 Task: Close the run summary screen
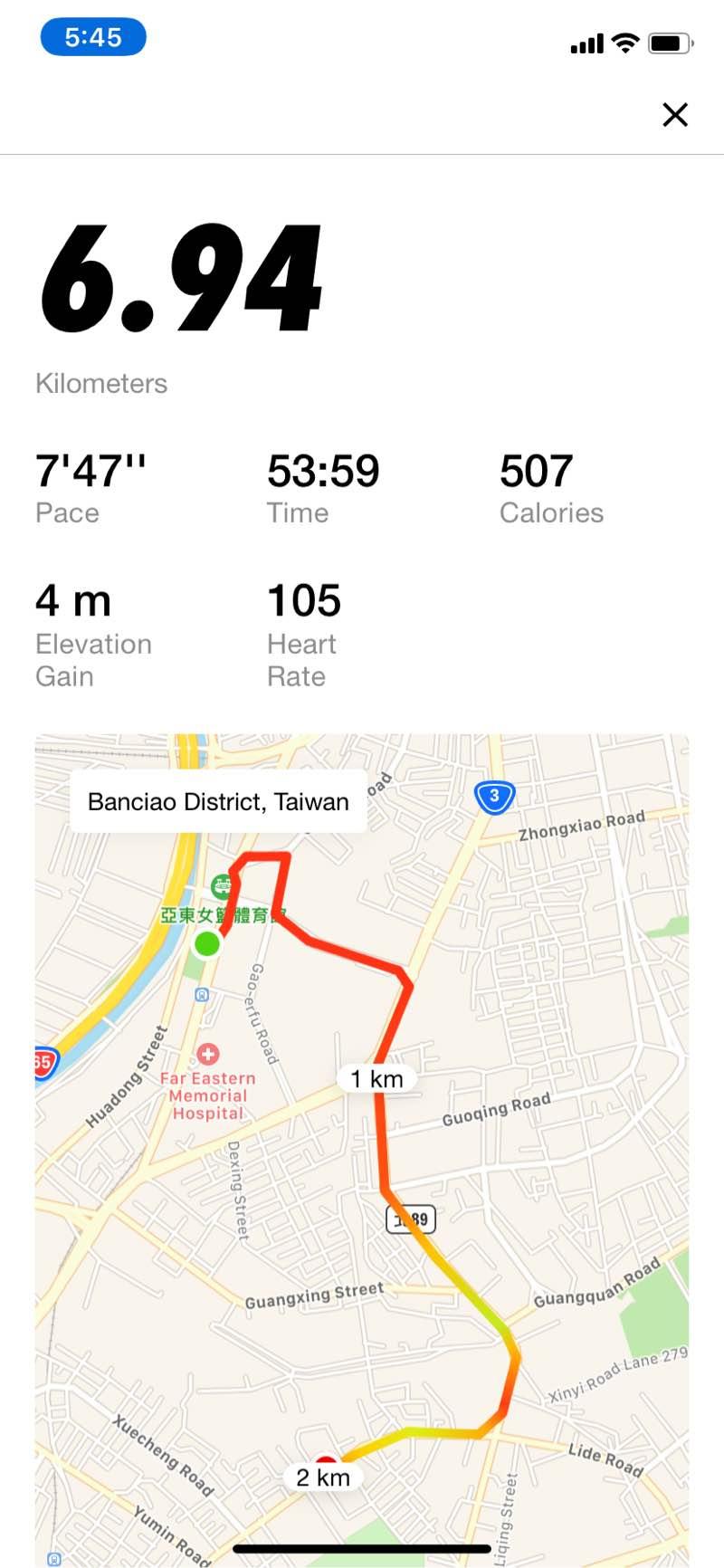[675, 115]
